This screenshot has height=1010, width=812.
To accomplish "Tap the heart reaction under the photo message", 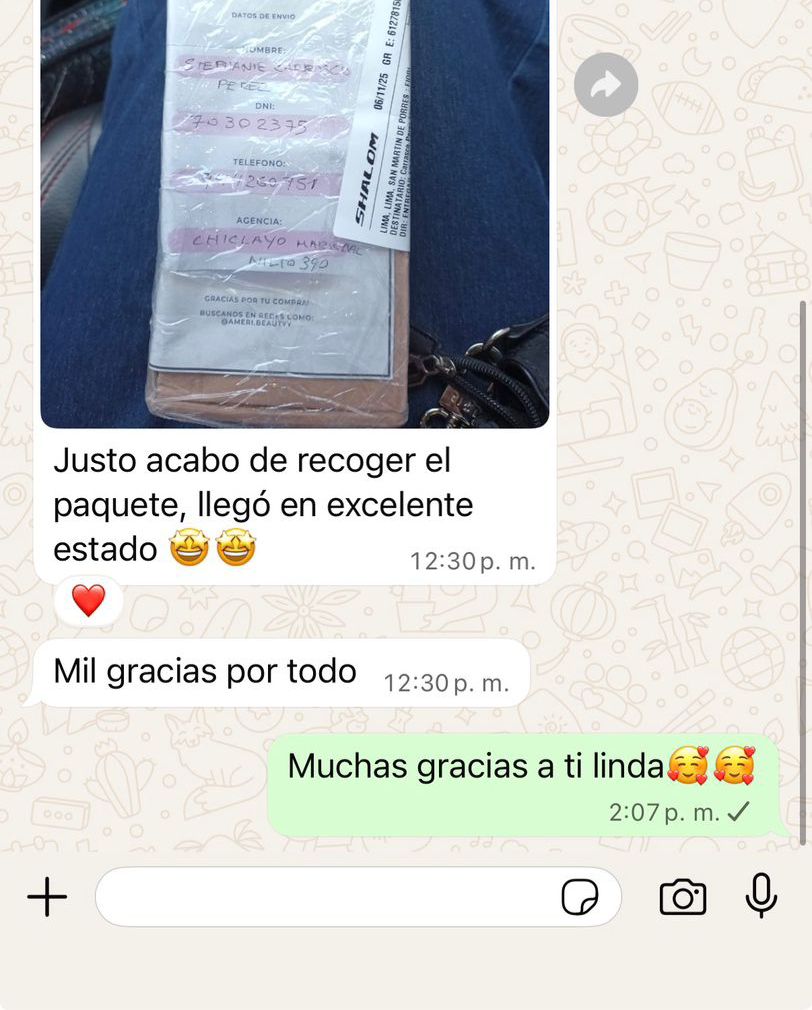I will point(89,600).
